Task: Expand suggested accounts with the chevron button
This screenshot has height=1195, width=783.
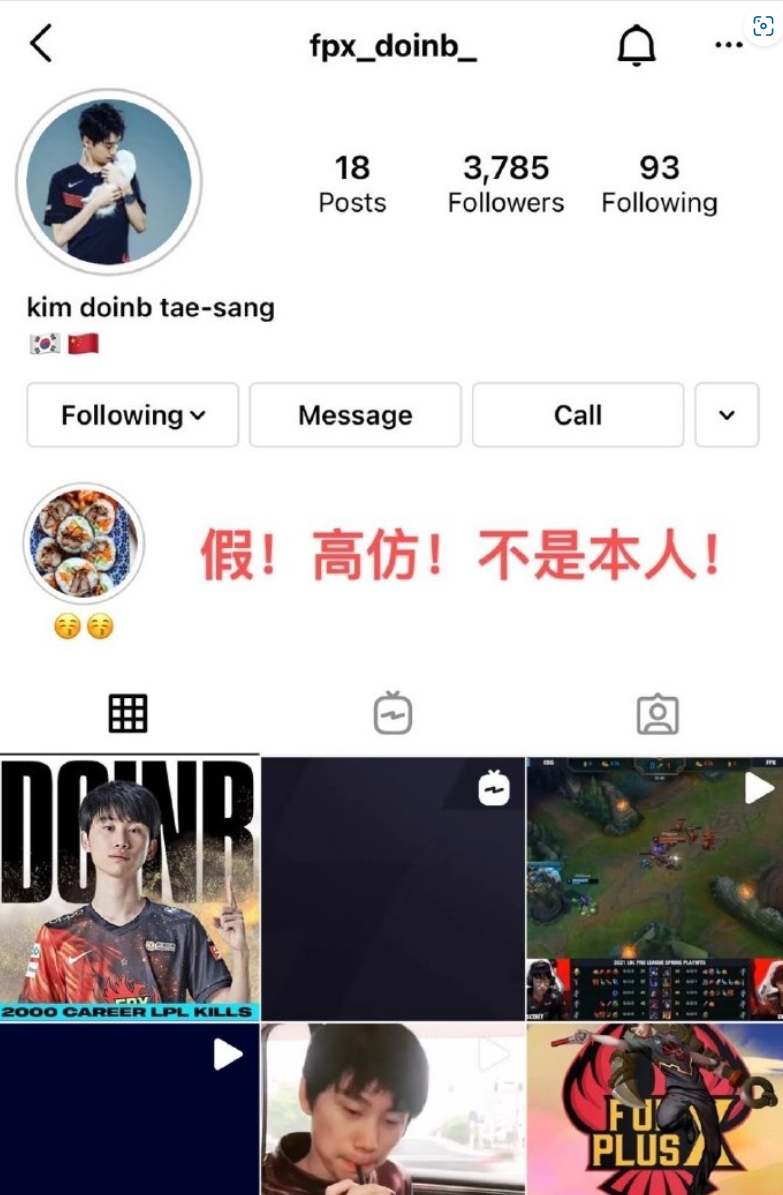Action: pos(727,415)
